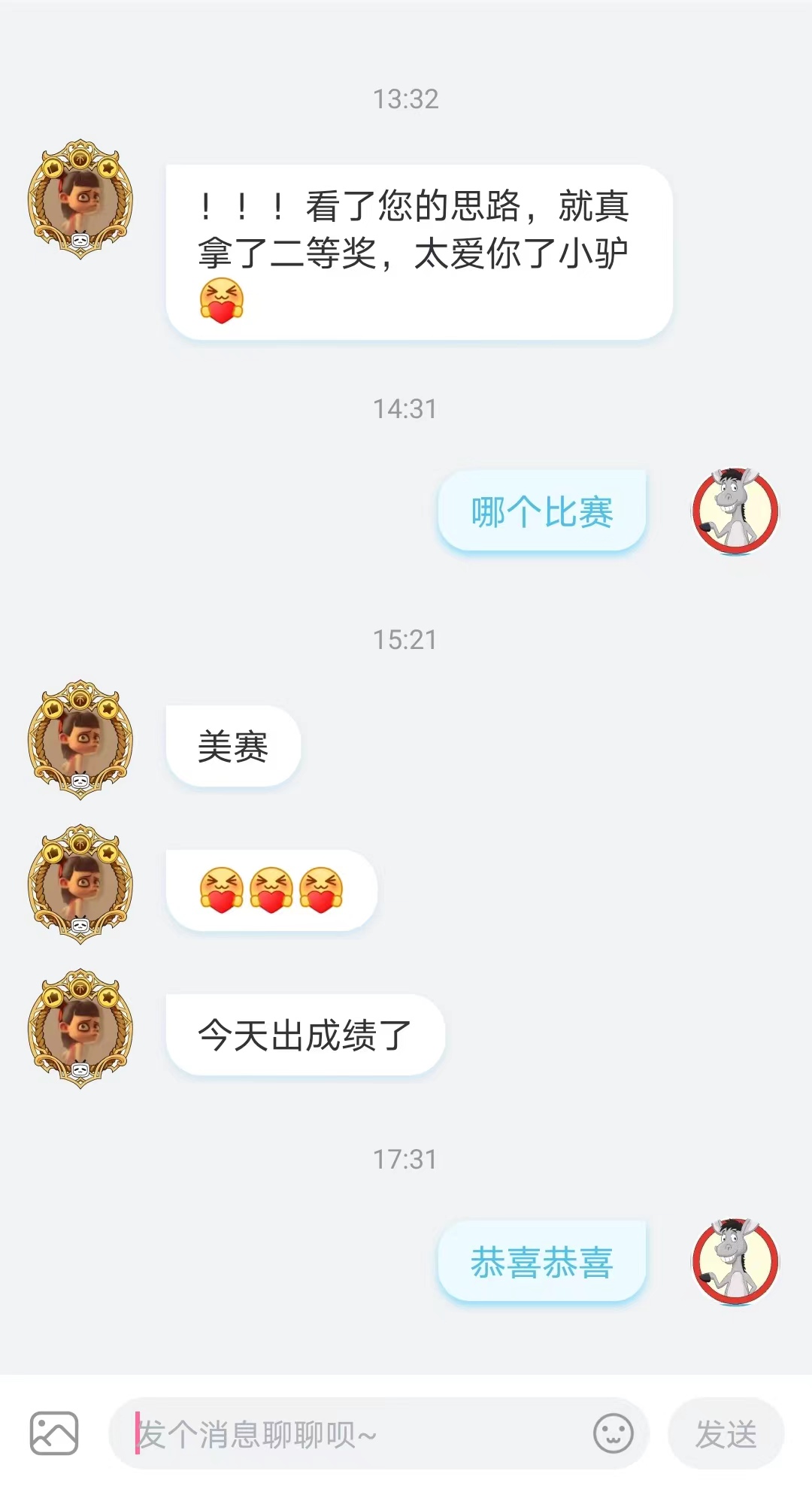Tap the 发送 send button
Image resolution: width=812 pixels, height=1492 pixels.
(726, 1433)
